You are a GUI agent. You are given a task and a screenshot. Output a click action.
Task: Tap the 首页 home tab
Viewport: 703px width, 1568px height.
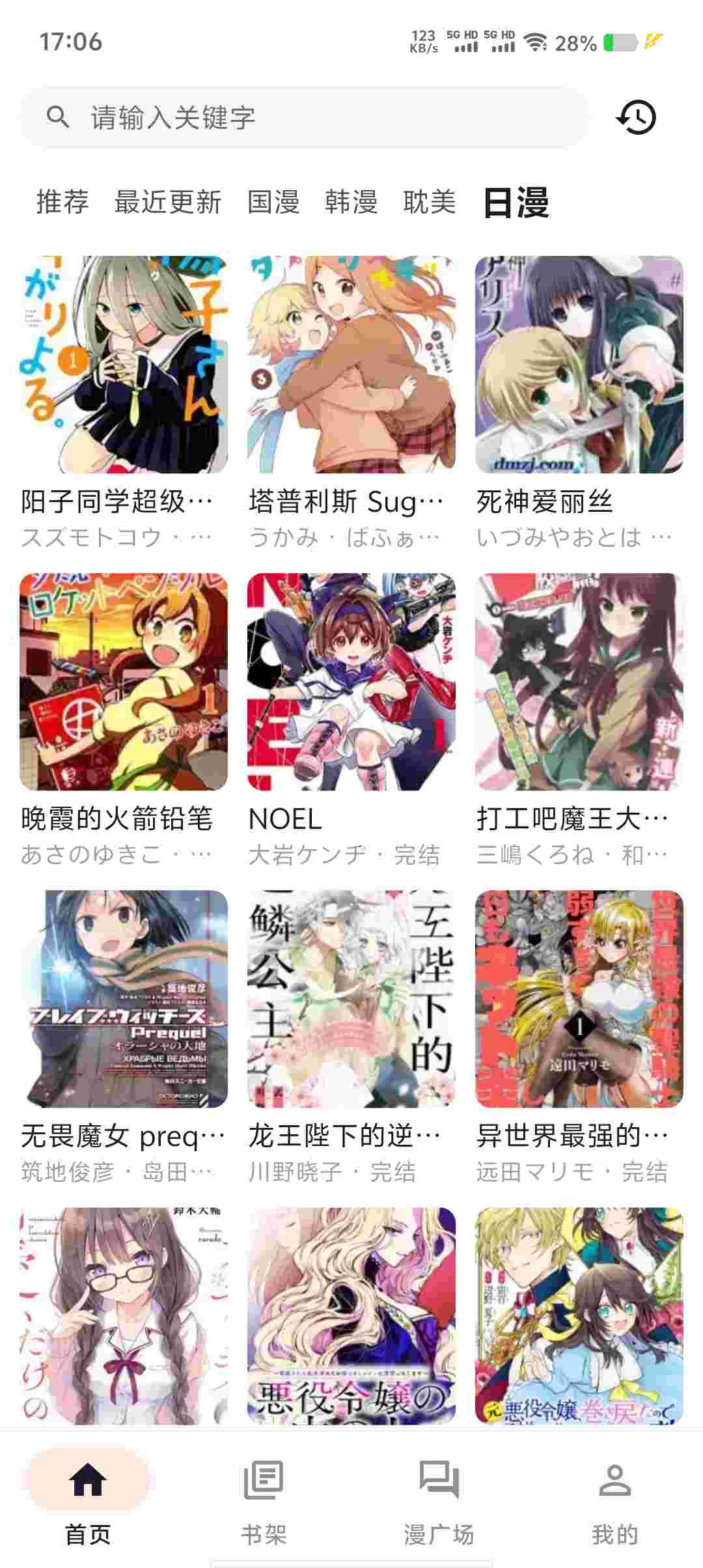[x=88, y=1498]
